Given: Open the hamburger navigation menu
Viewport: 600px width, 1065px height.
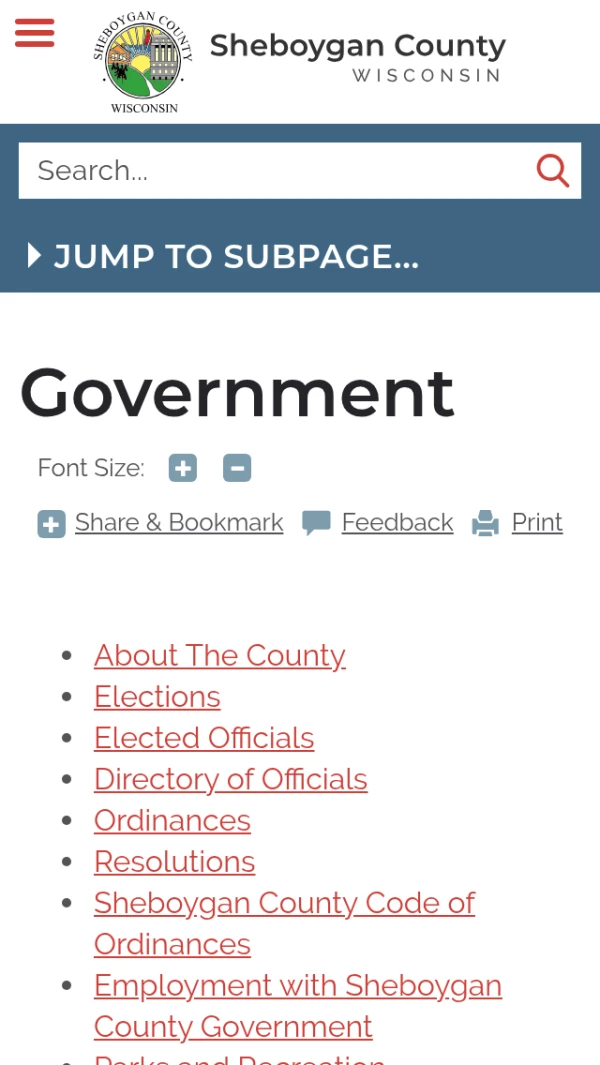Looking at the screenshot, I should pos(34,33).
